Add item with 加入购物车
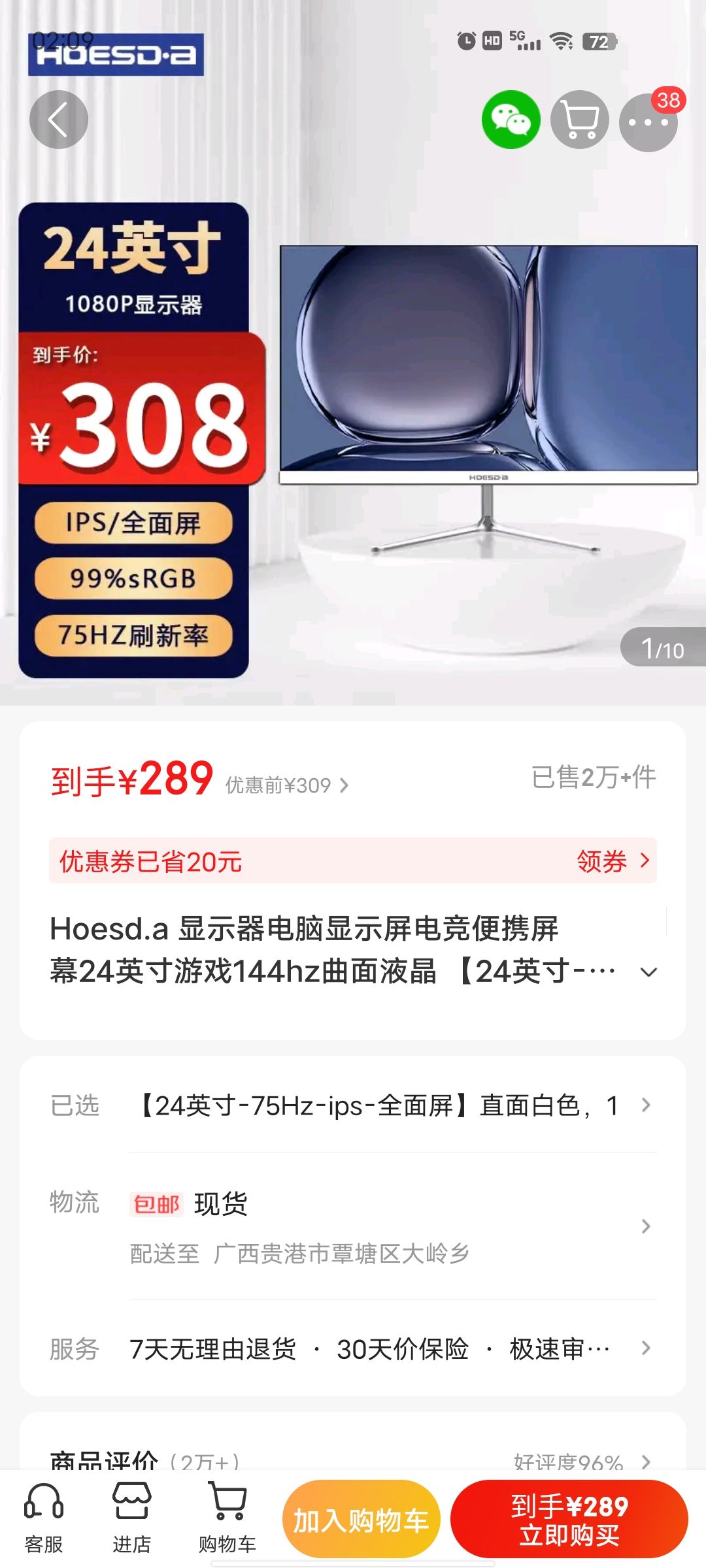This screenshot has height=1568, width=706. (361, 1520)
